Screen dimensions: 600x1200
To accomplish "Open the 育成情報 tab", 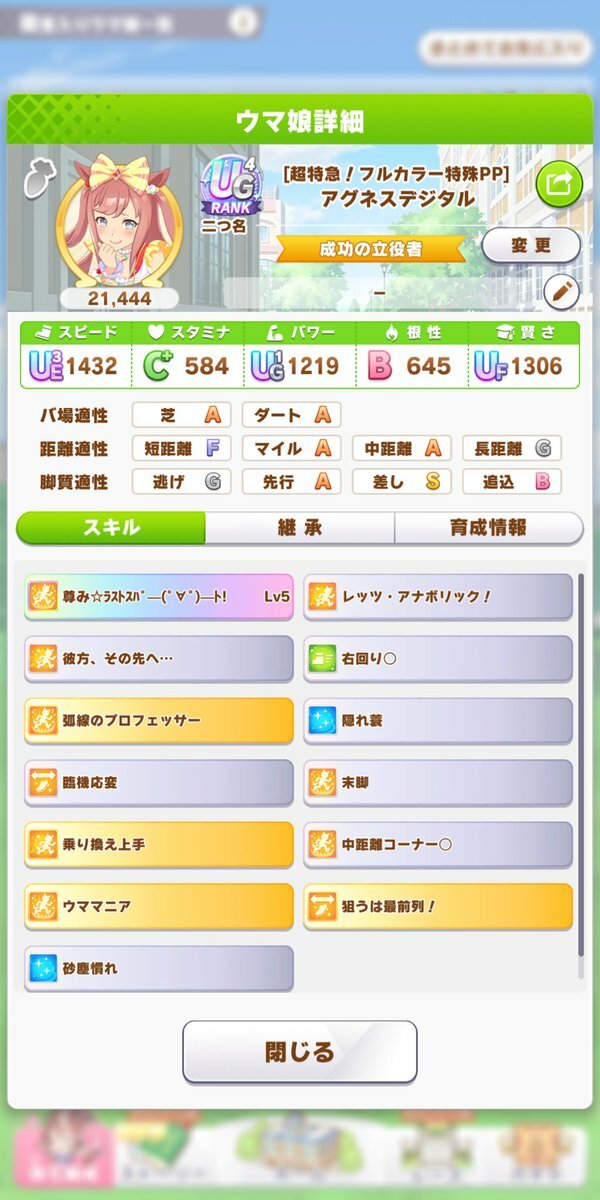I will tap(488, 527).
